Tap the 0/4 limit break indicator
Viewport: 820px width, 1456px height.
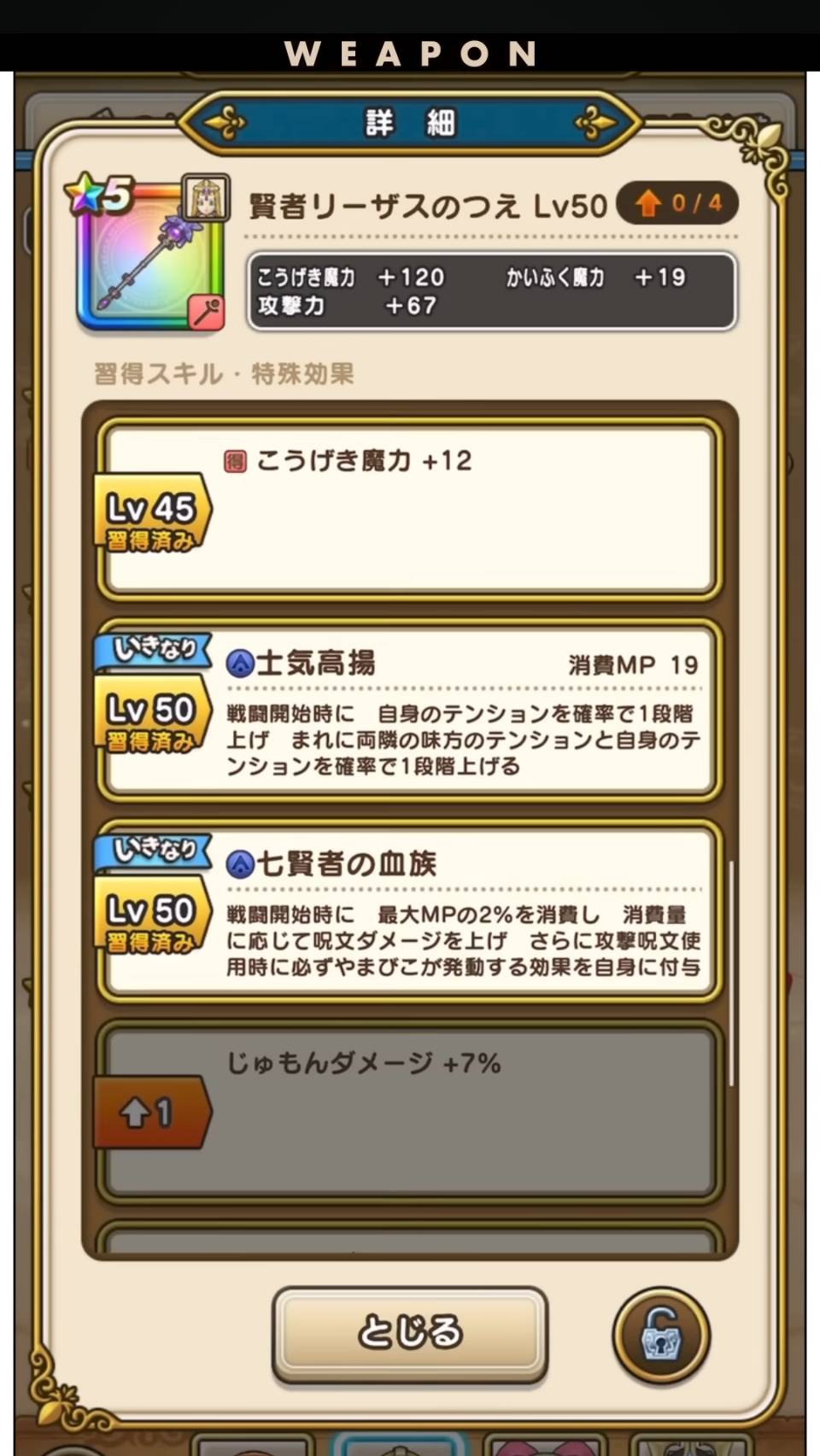pos(677,203)
